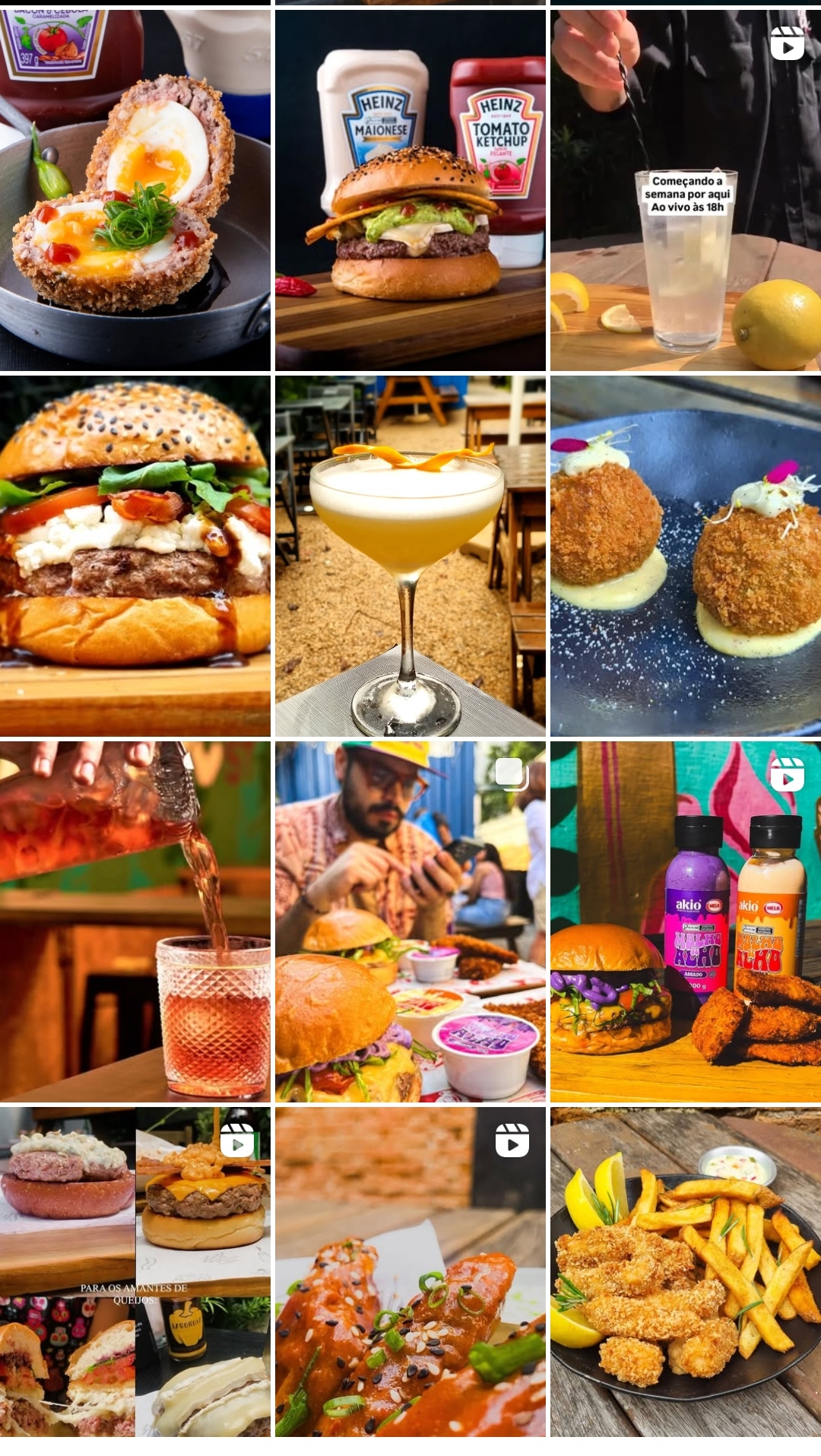This screenshot has height=1456, width=821.
Task: Open the pink drink pouring post
Action: (x=135, y=921)
